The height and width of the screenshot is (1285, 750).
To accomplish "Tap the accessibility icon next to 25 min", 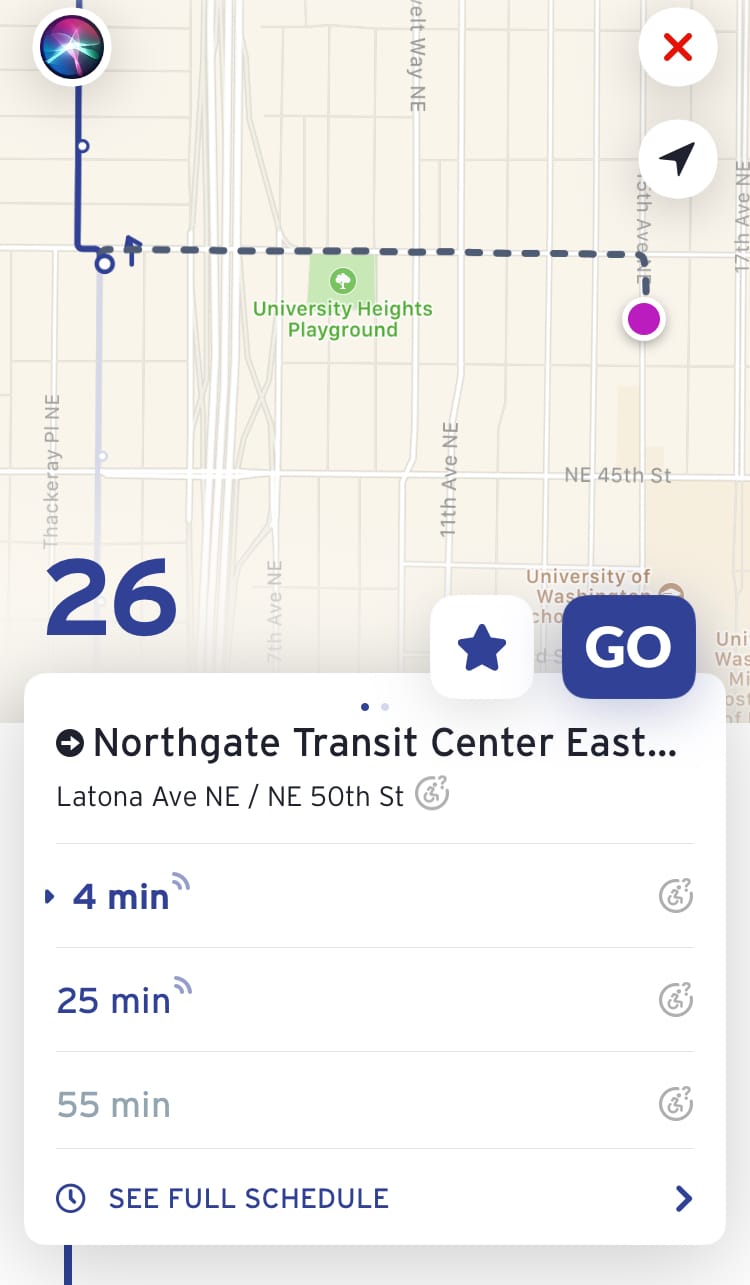I will click(675, 999).
